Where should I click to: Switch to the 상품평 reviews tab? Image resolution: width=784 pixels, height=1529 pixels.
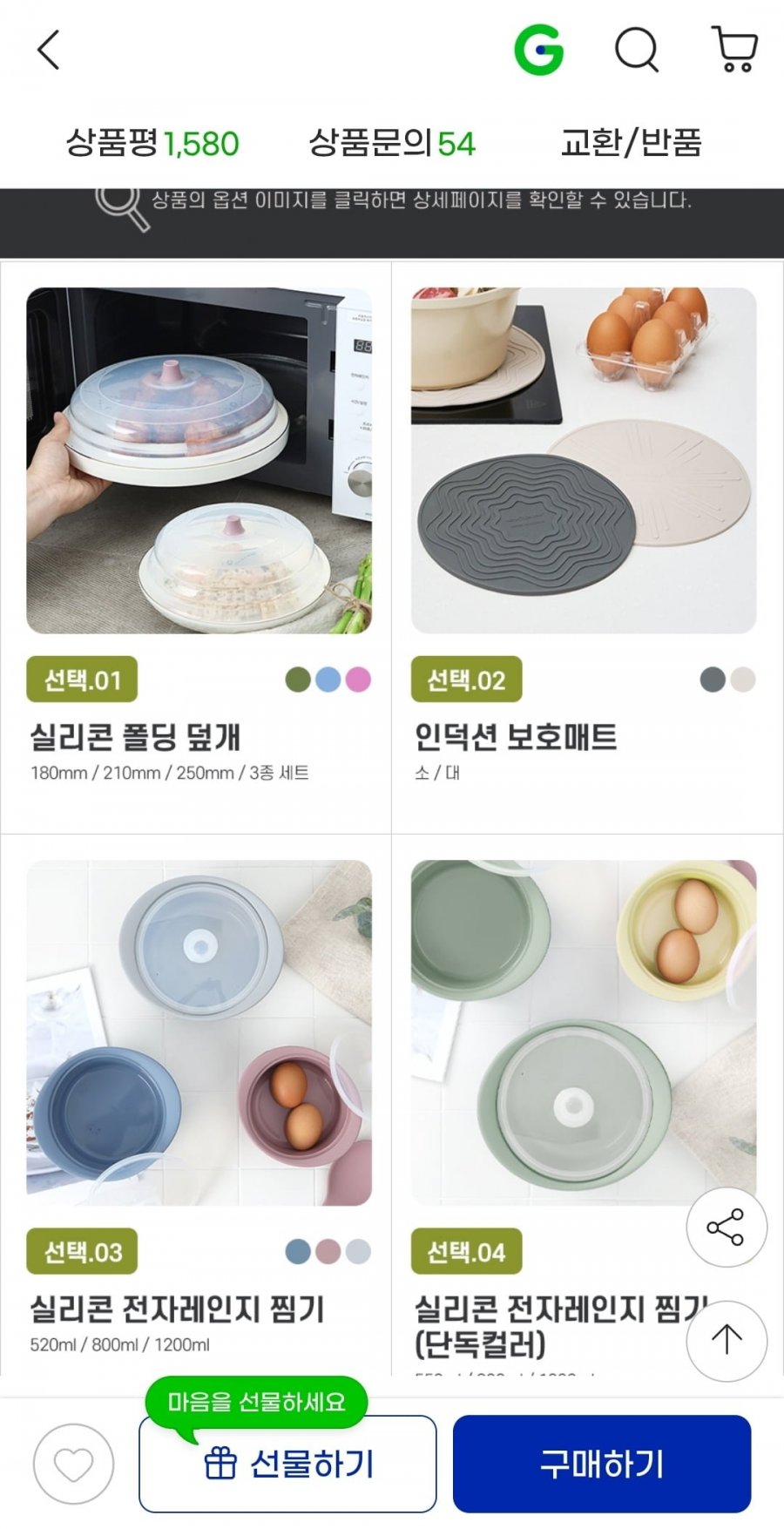click(x=152, y=144)
